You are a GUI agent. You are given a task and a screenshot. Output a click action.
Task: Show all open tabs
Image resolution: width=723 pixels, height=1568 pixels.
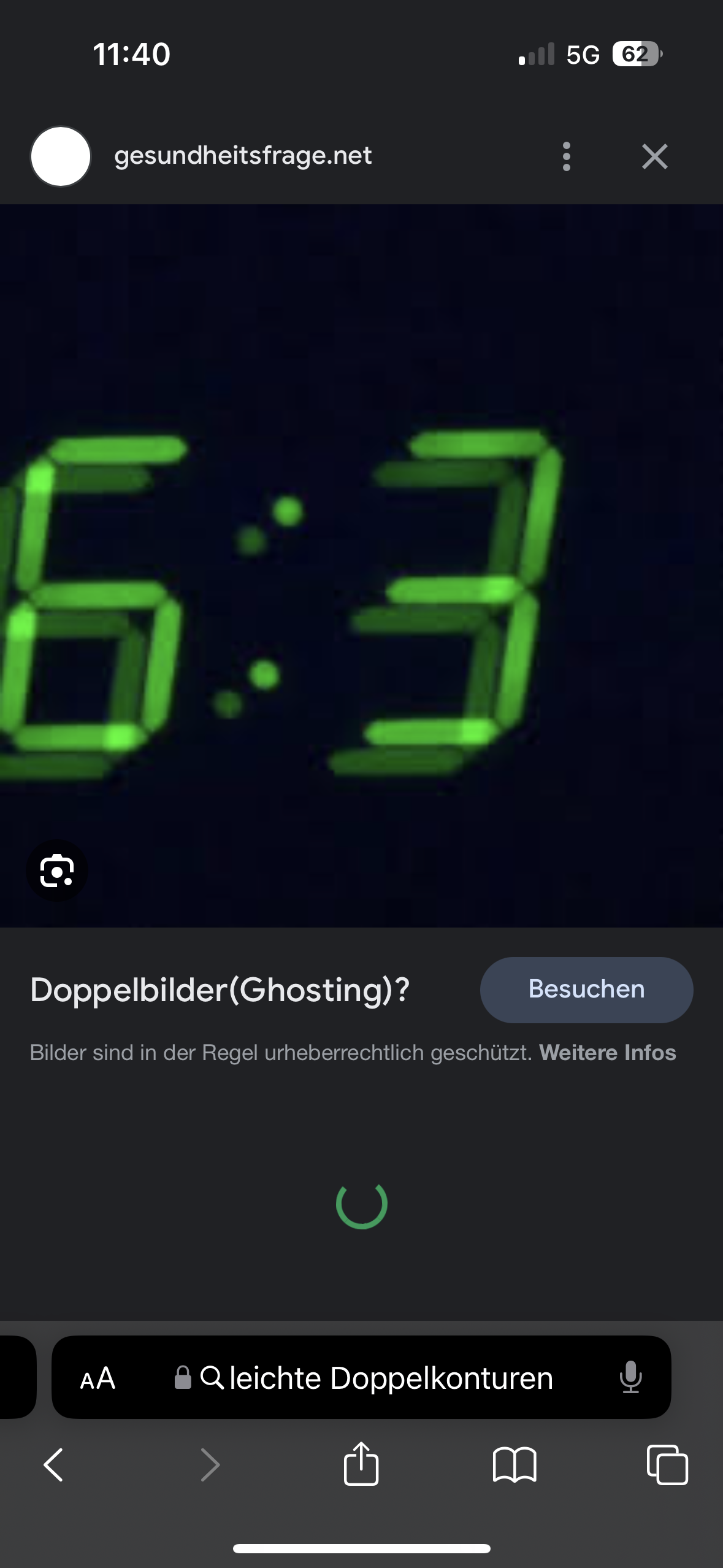coord(667,1465)
